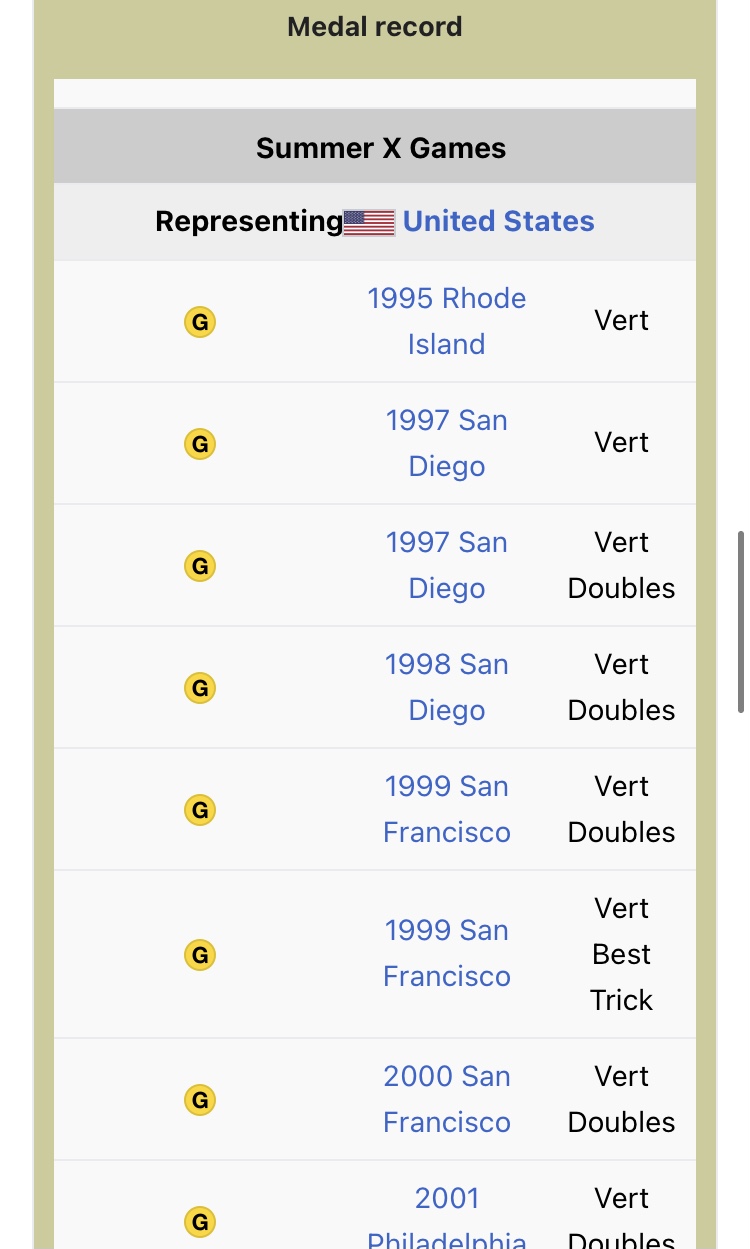The image size is (750, 1249).
Task: Follow the 1998 San Diego link
Action: pos(447,687)
